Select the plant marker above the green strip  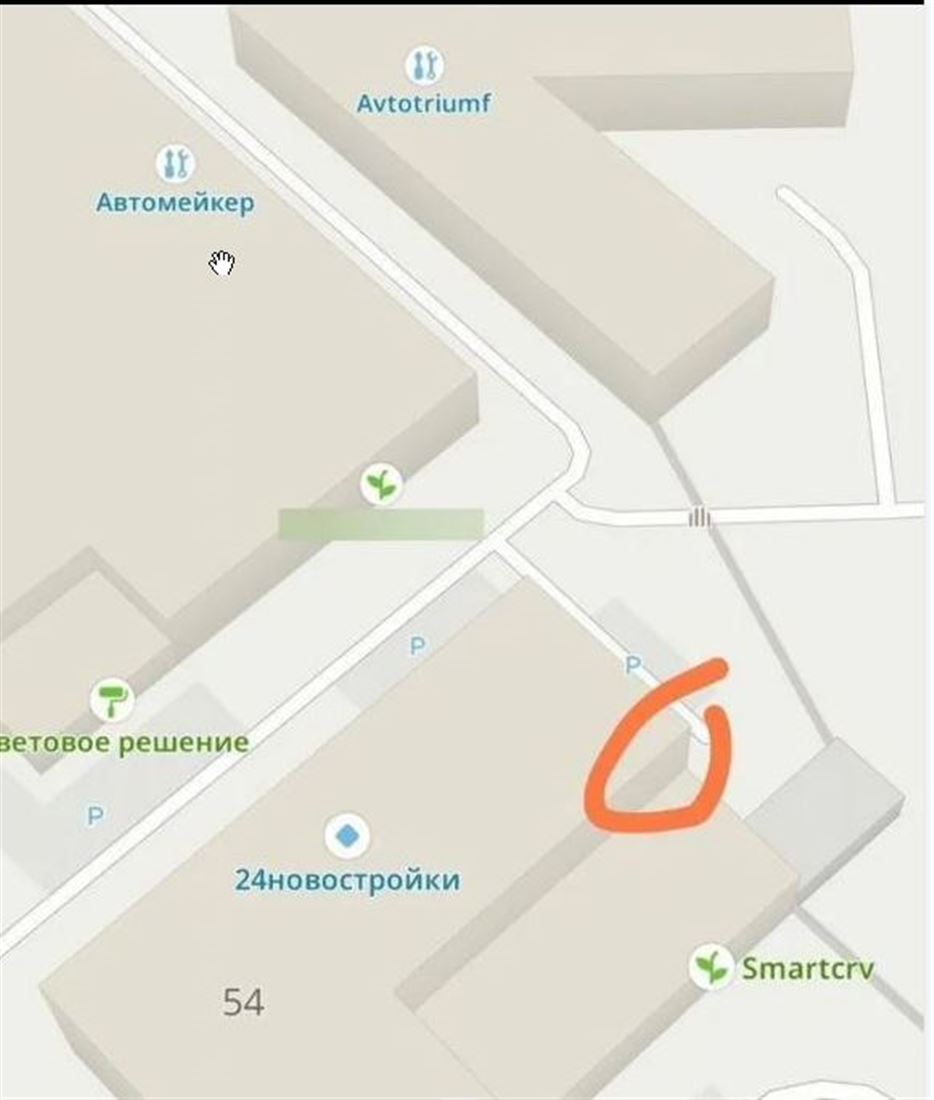tap(381, 485)
